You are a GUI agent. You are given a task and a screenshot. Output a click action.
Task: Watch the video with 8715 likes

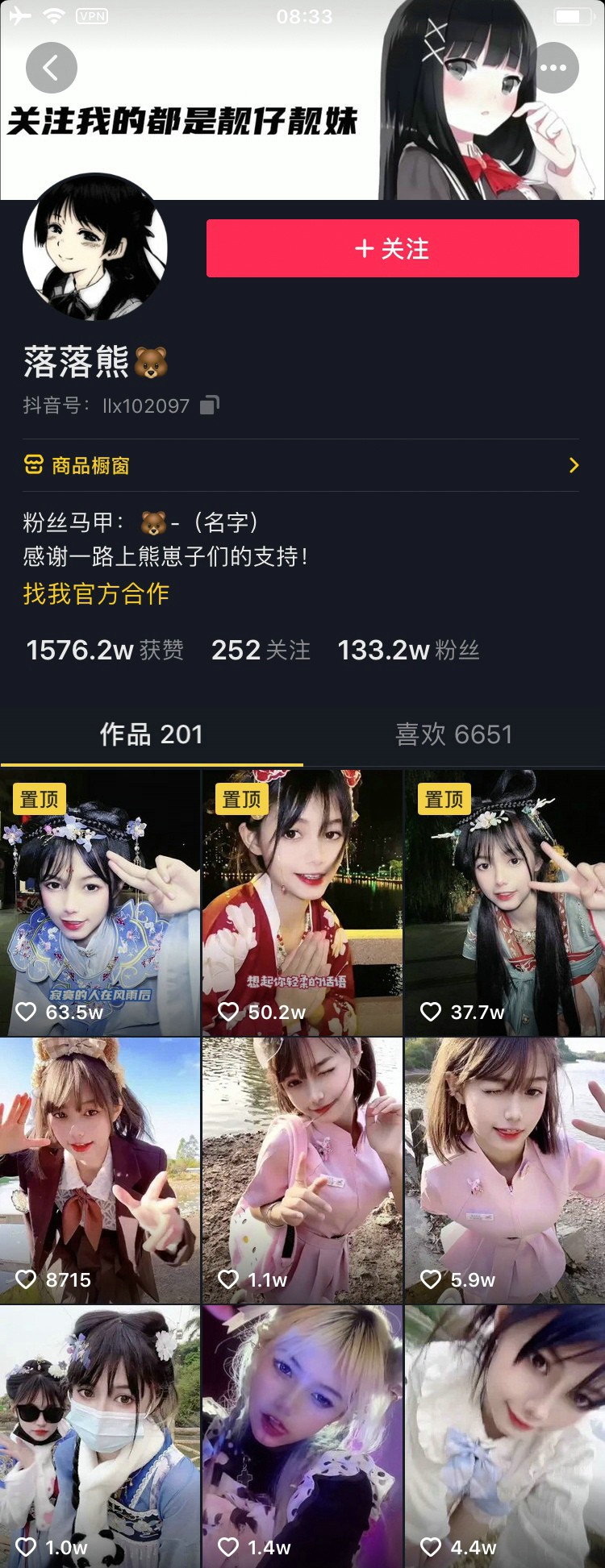[100, 1171]
